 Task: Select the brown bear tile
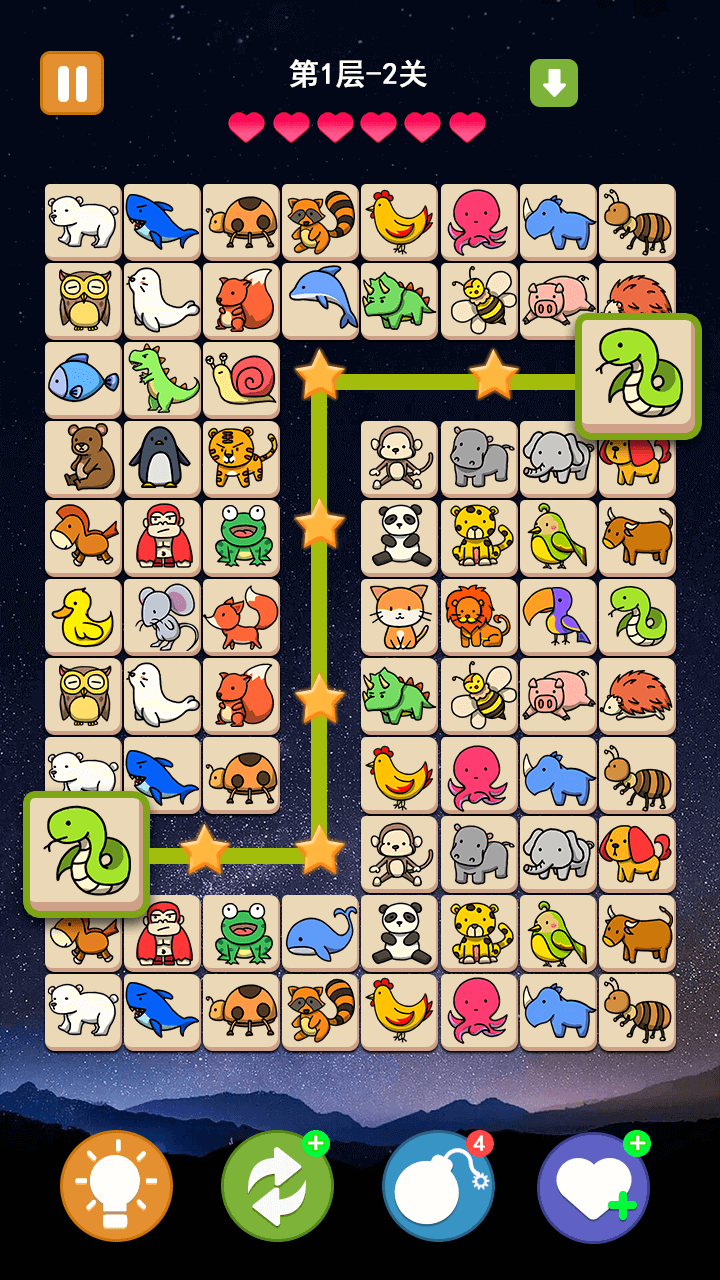click(83, 459)
